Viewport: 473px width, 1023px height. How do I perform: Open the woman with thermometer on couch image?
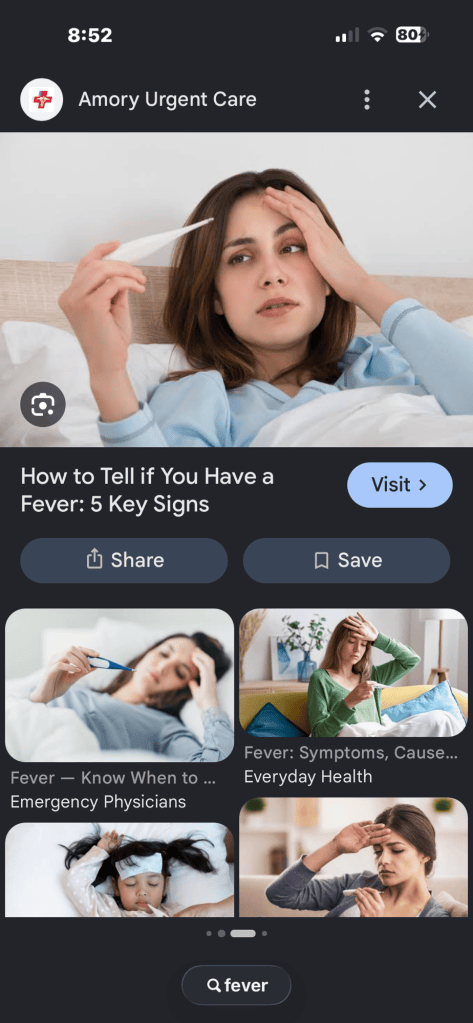pos(354,857)
